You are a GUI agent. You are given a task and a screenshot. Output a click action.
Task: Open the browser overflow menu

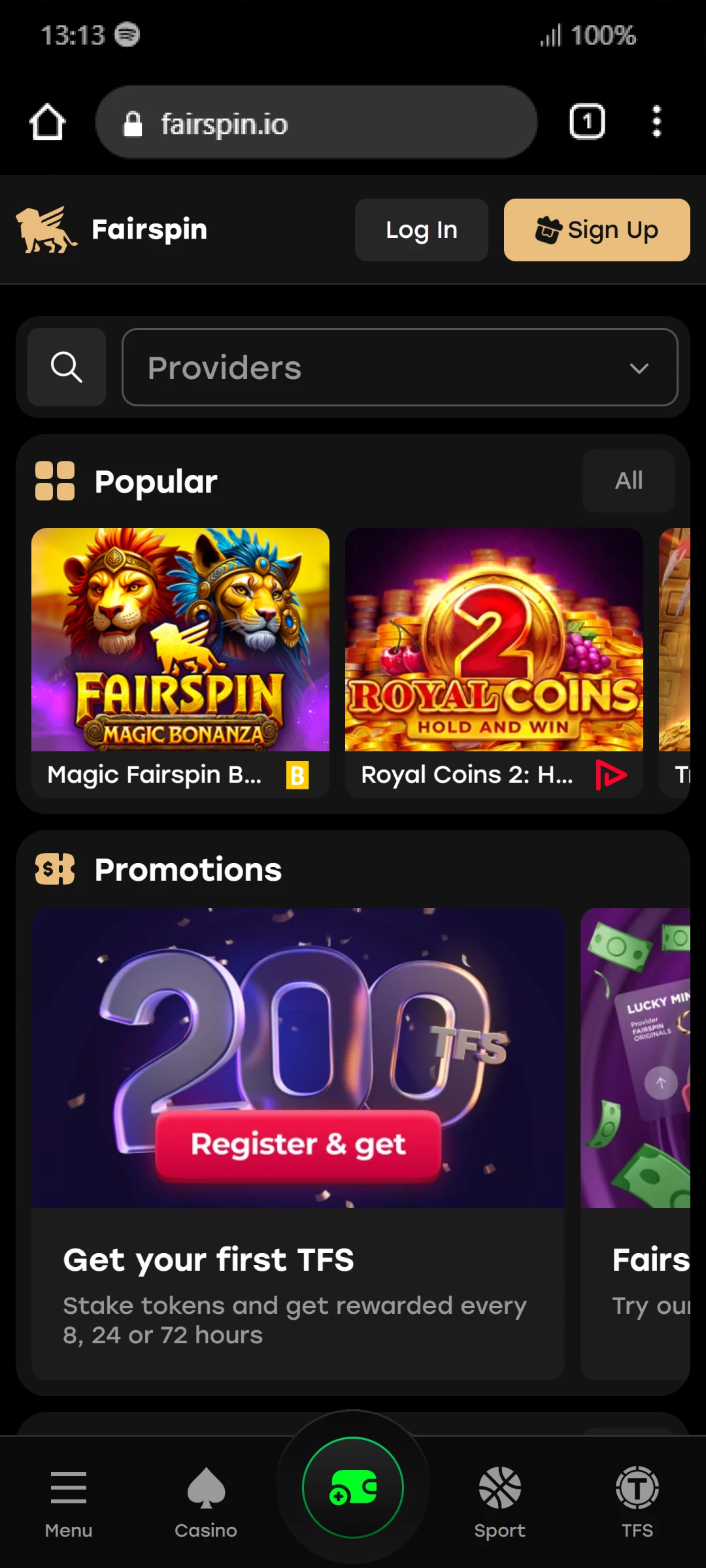(x=656, y=122)
